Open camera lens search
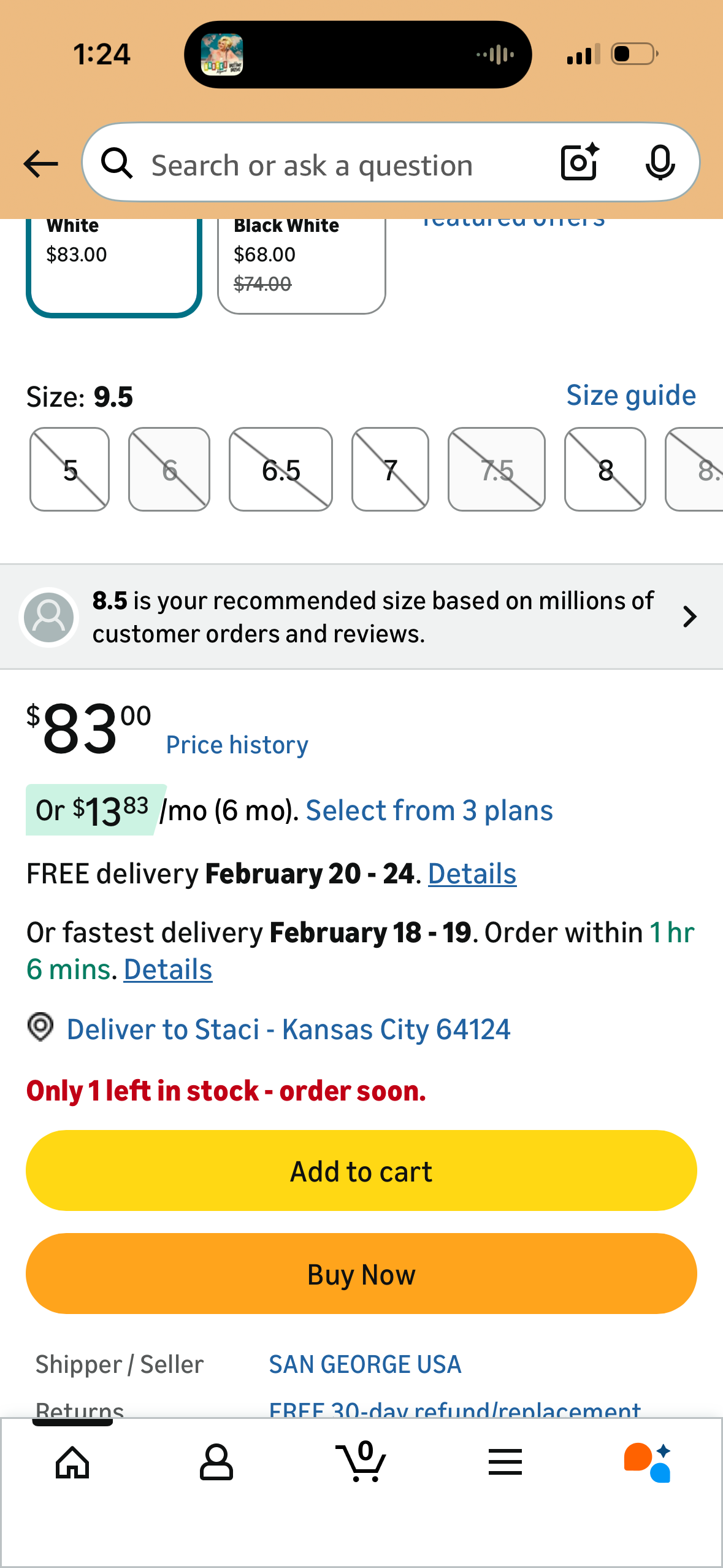 580,163
